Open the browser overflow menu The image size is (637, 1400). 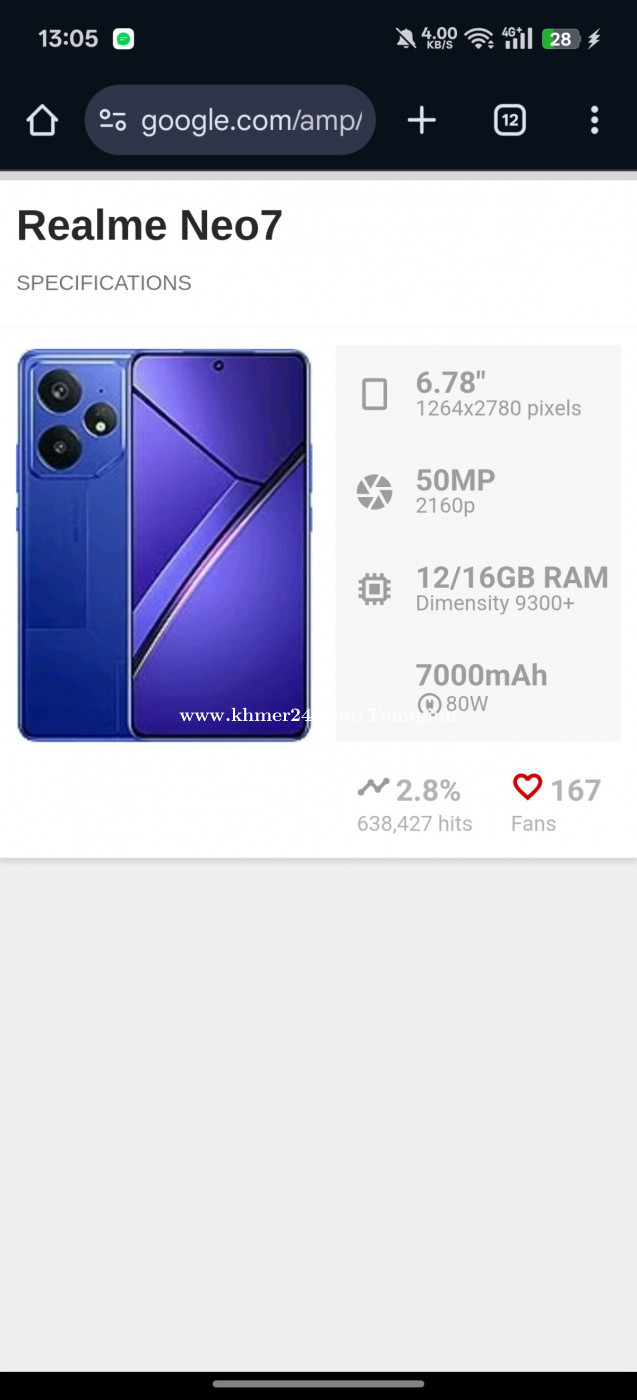pos(594,121)
